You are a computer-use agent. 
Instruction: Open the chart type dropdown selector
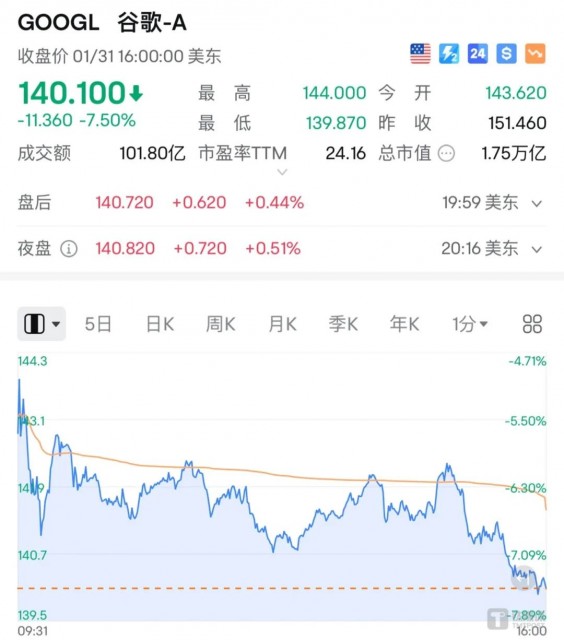pos(42,324)
